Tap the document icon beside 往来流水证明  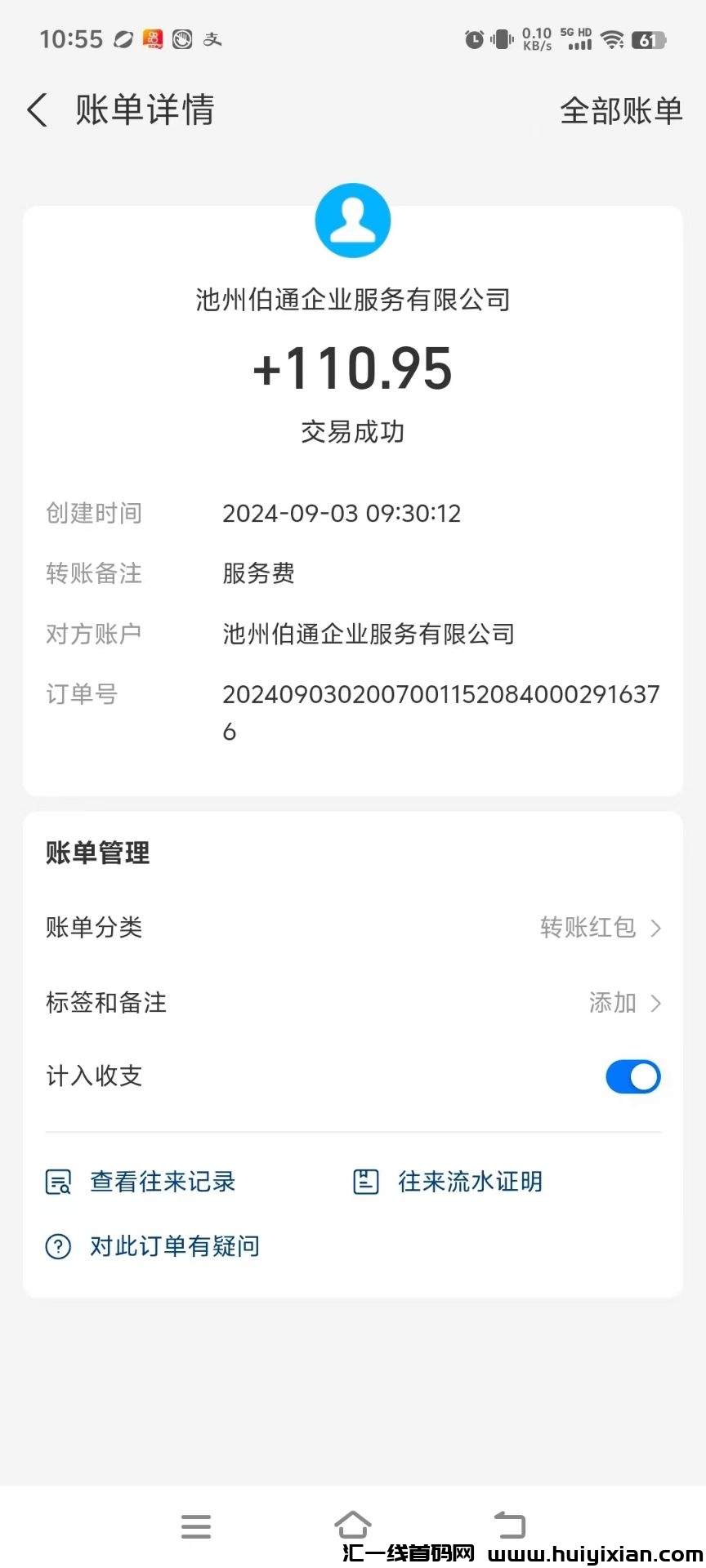click(365, 1181)
